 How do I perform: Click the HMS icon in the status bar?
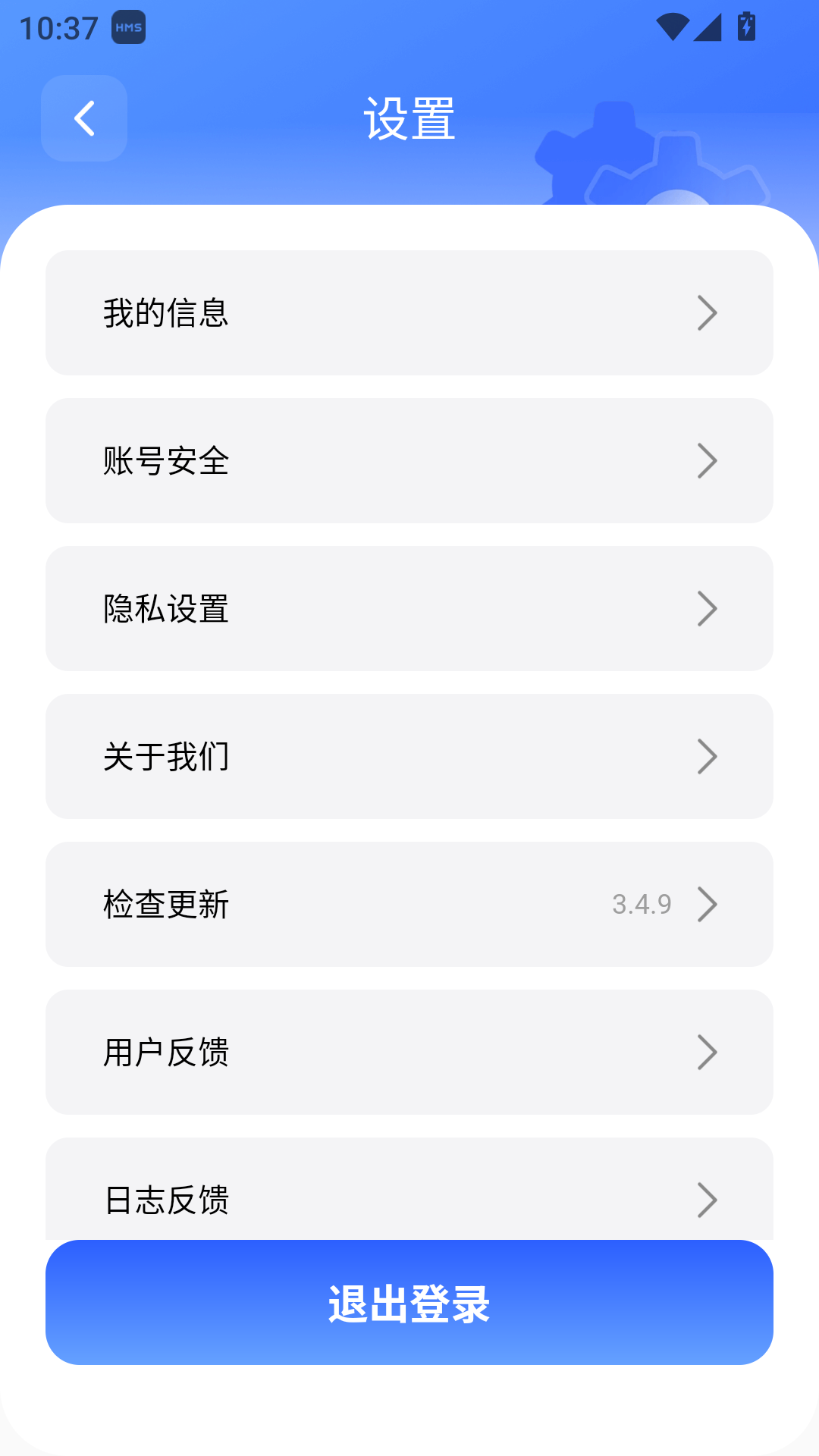tap(127, 27)
